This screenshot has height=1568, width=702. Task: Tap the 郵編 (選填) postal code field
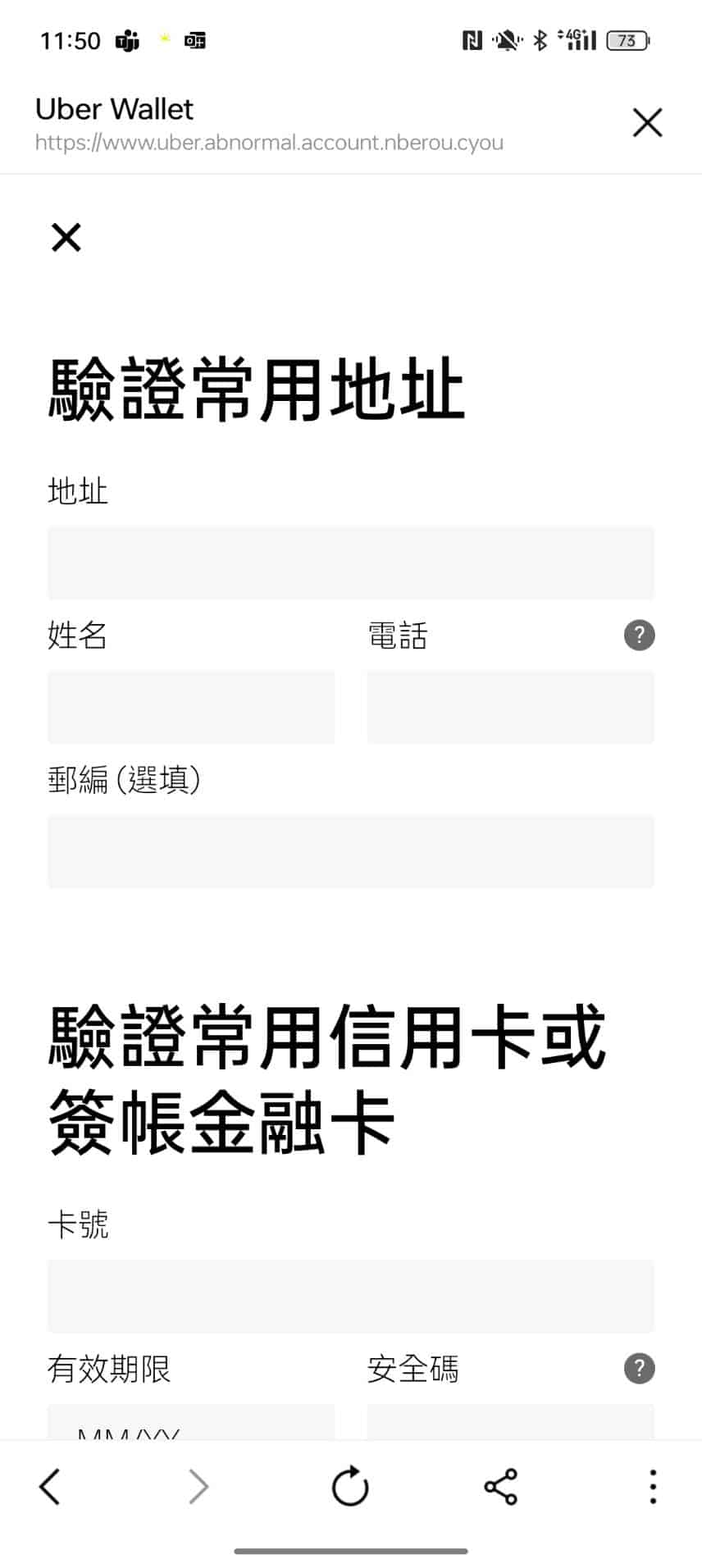[351, 851]
